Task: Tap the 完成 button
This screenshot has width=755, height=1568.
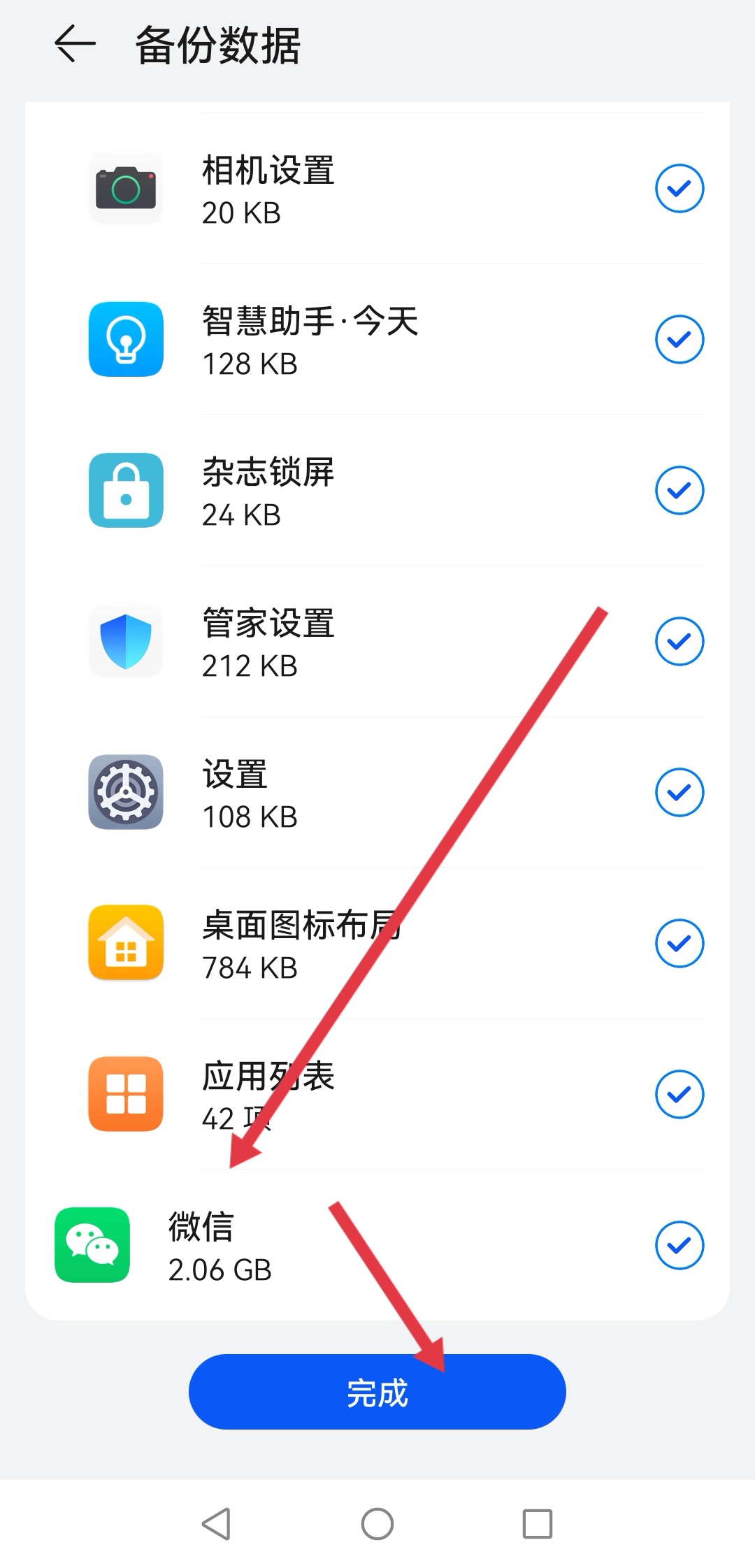Action: [377, 1392]
